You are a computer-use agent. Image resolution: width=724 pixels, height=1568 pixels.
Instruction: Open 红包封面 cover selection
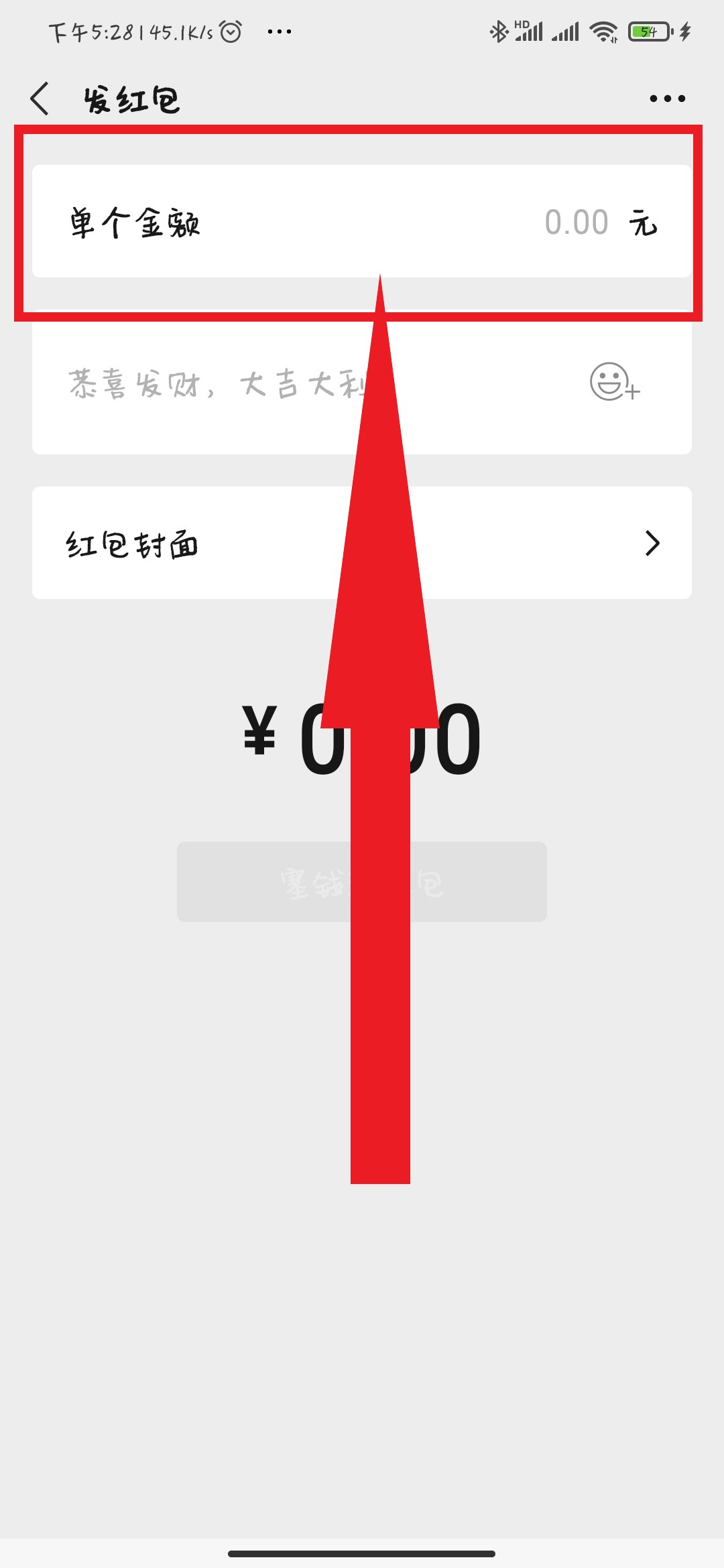(x=362, y=543)
